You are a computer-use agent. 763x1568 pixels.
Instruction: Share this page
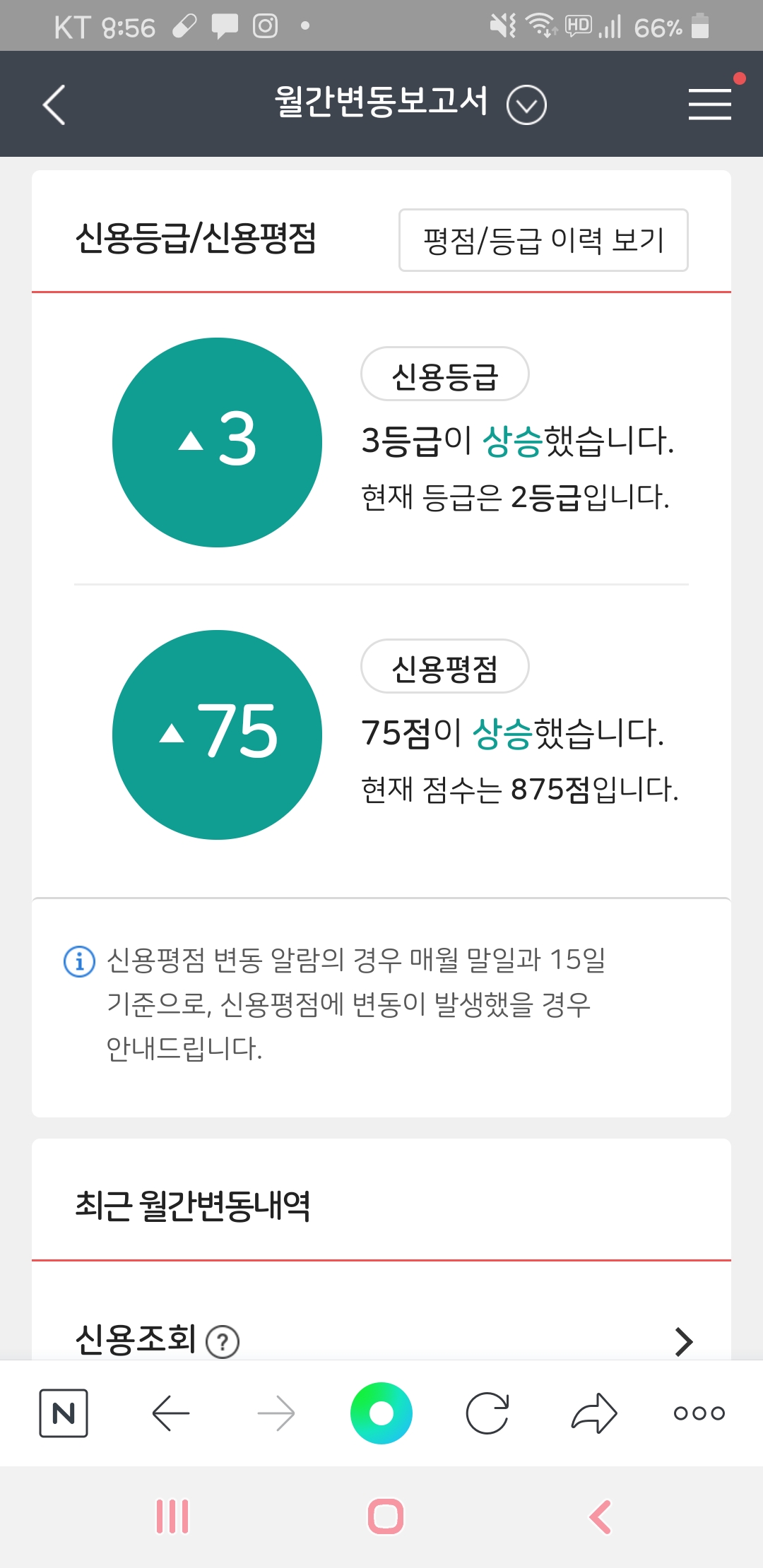(594, 1413)
